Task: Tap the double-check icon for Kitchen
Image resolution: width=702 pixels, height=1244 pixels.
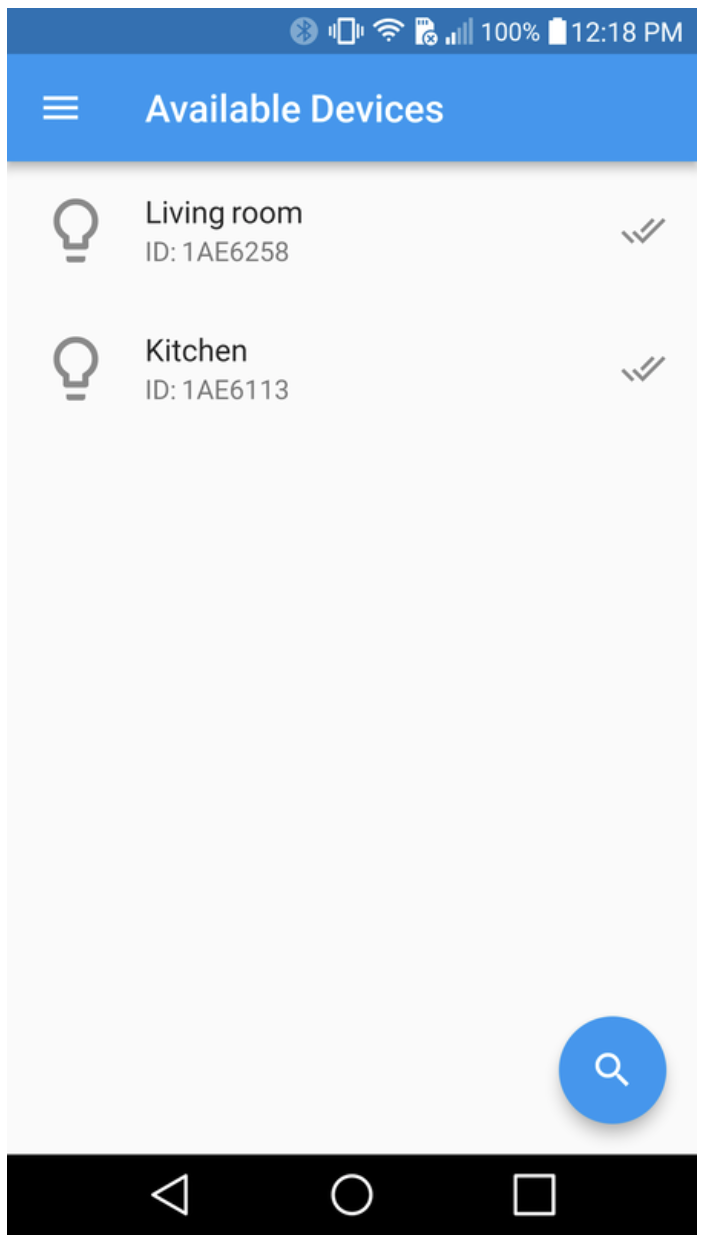Action: (643, 370)
